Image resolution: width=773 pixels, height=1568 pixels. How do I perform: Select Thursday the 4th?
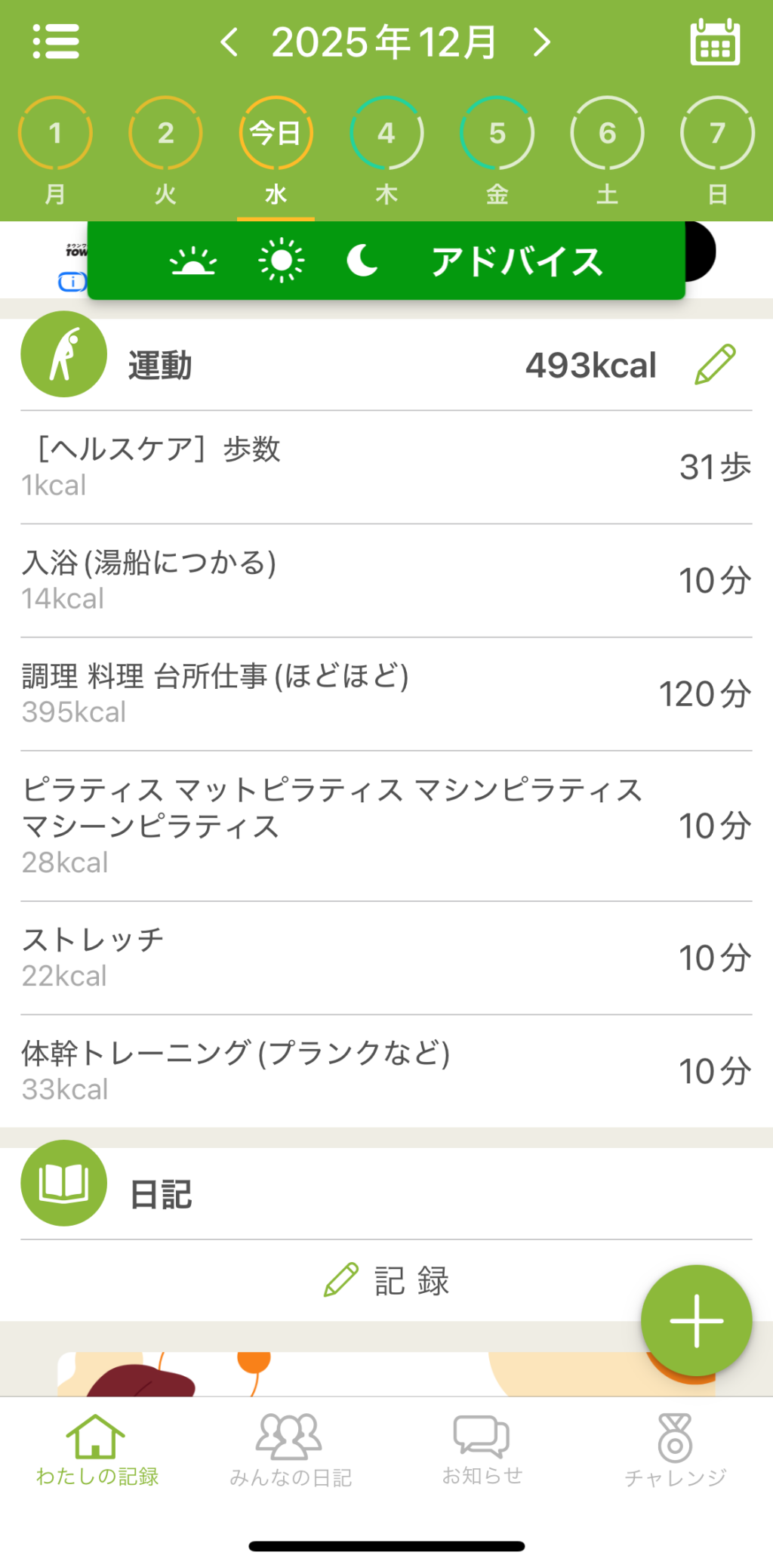click(386, 134)
